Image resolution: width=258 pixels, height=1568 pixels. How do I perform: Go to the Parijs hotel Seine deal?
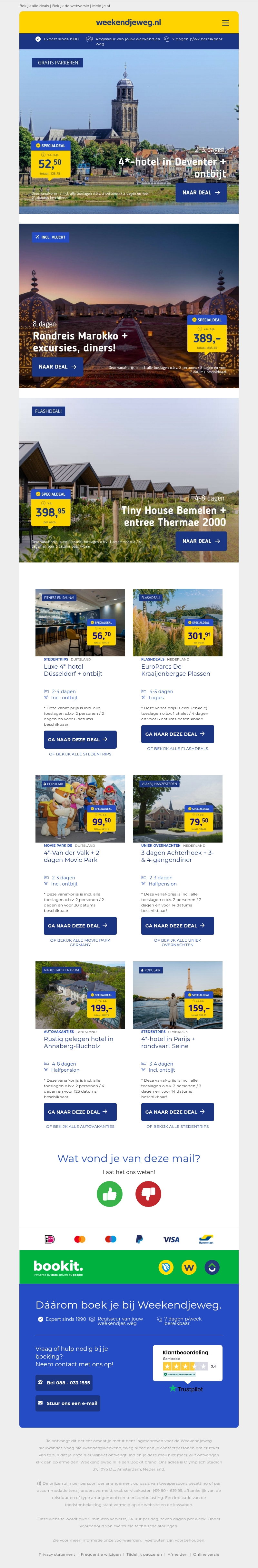[x=175, y=1111]
